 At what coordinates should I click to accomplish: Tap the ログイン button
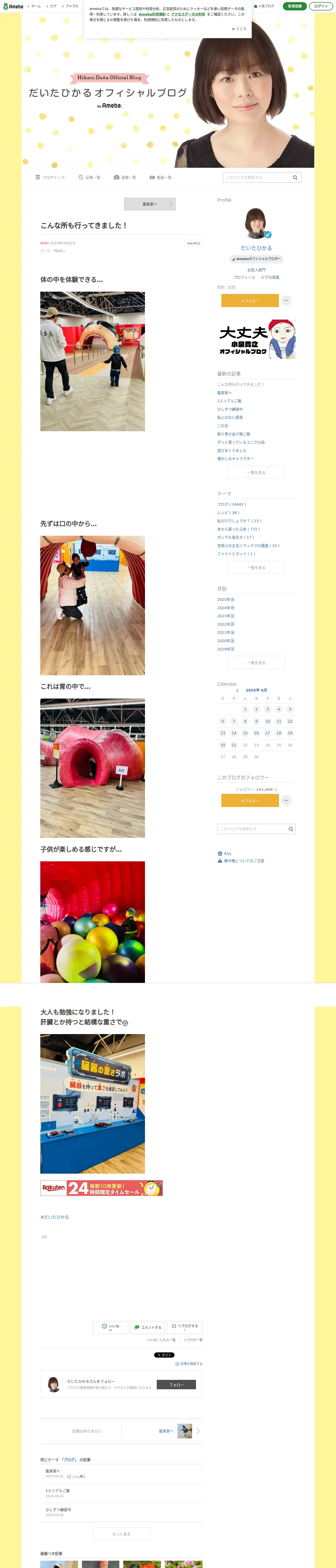(321, 6)
